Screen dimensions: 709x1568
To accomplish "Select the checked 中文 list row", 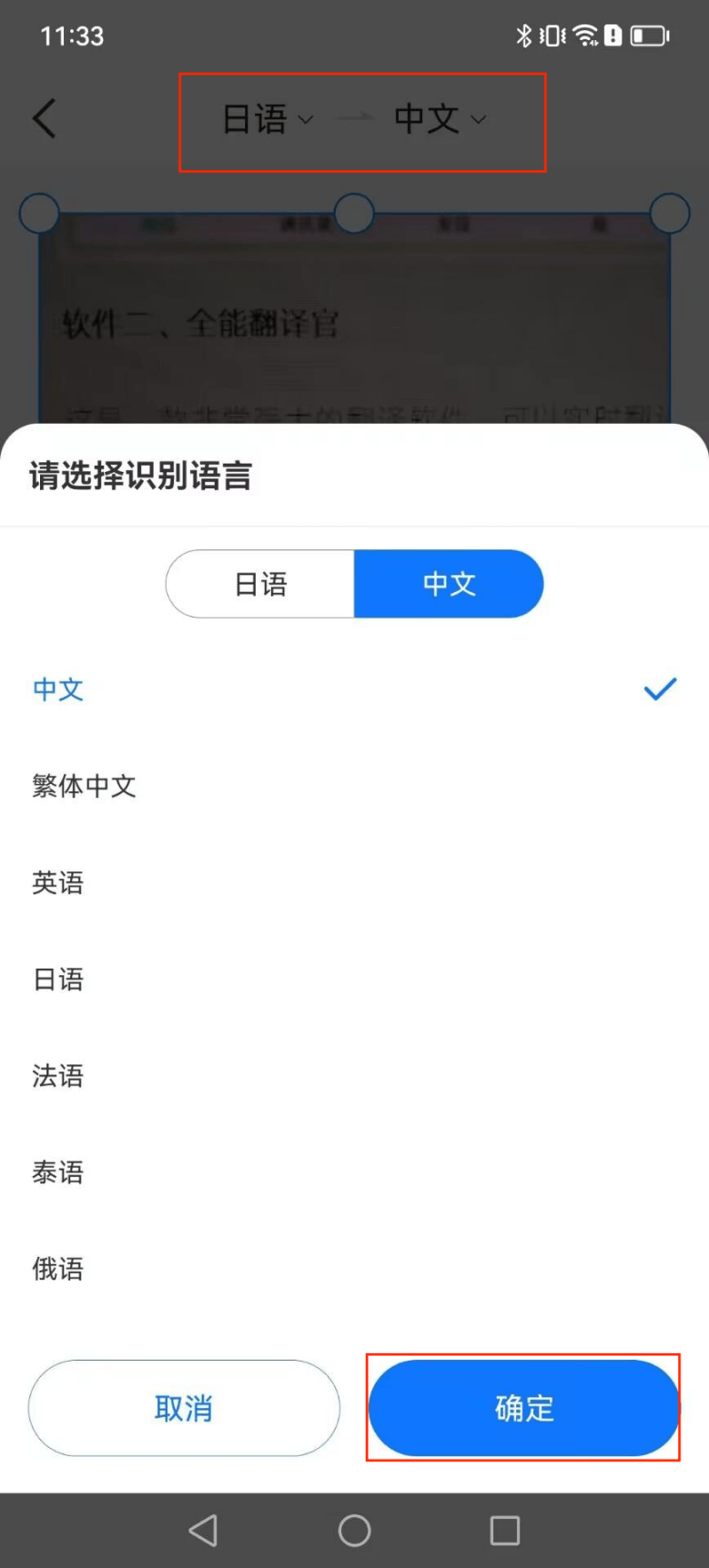I will click(354, 689).
